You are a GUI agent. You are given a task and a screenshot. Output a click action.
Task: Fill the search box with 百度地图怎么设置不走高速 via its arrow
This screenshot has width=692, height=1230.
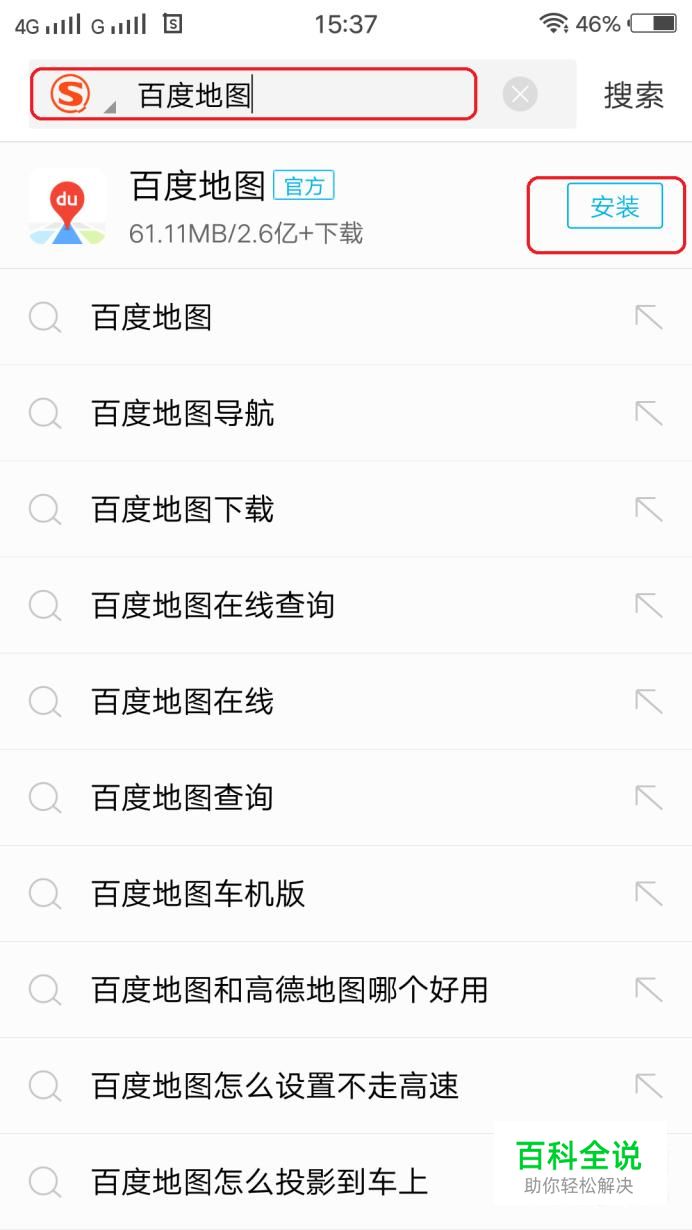click(649, 1085)
